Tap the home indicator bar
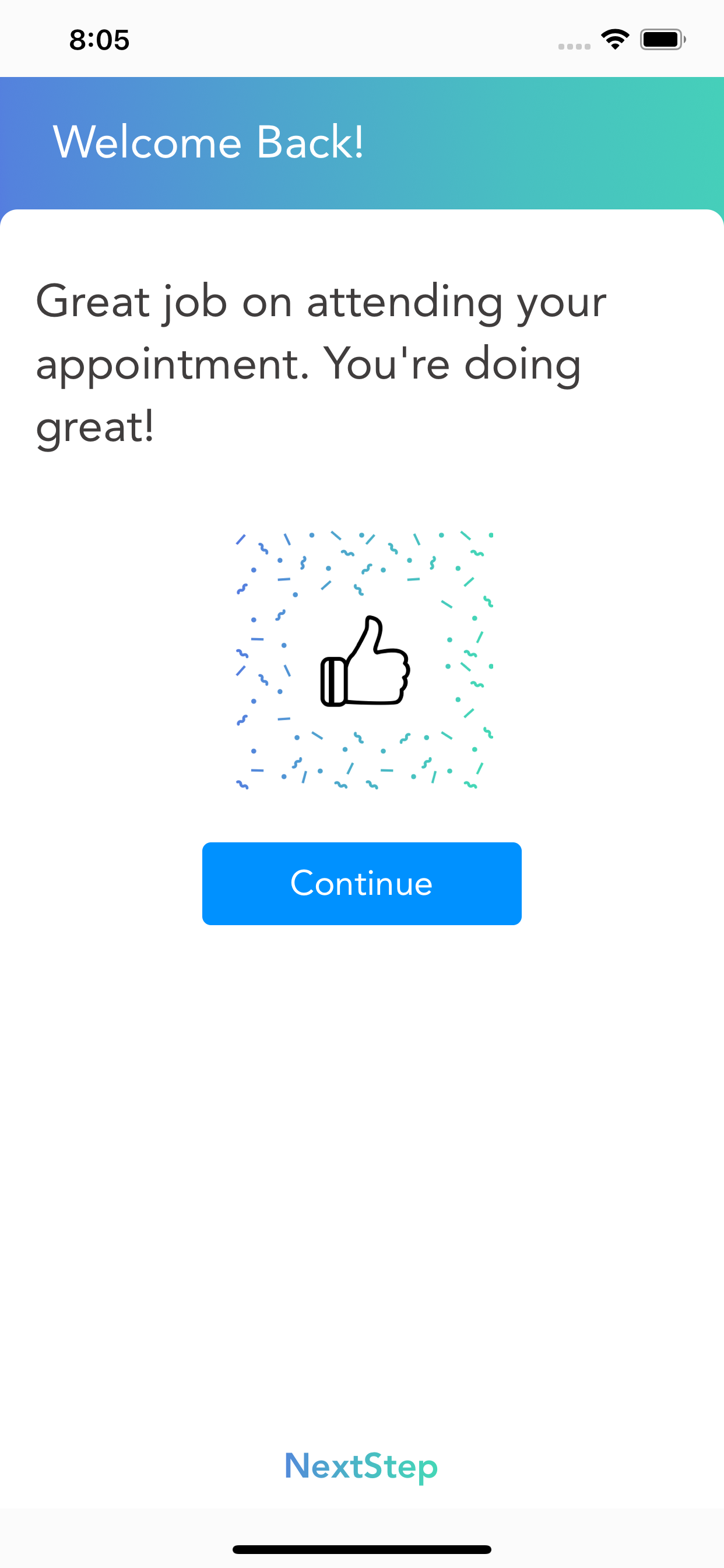 362,1549
